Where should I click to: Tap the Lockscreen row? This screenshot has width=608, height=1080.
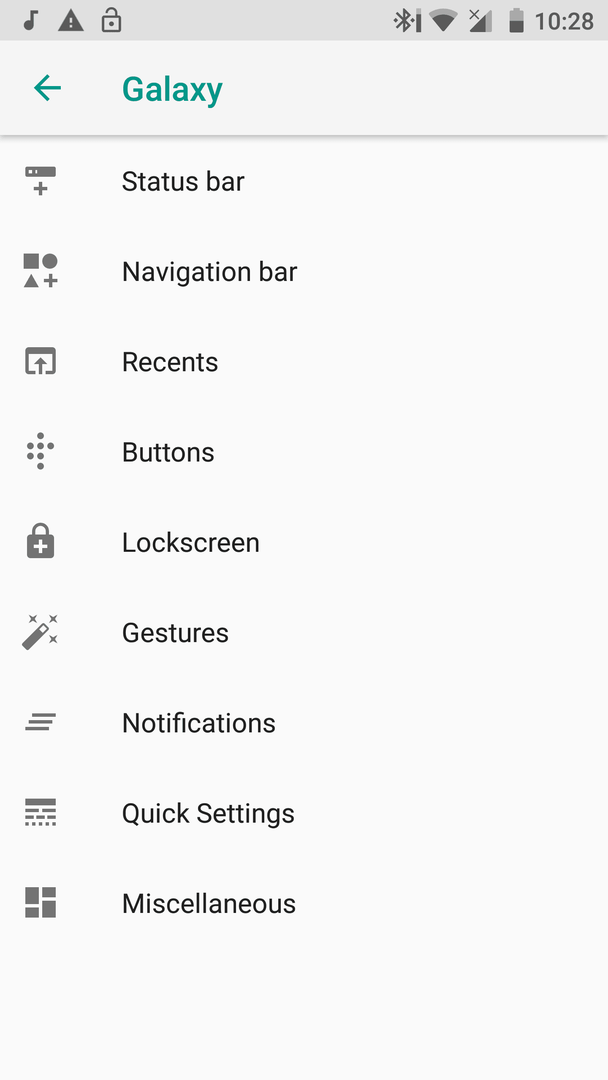click(x=304, y=542)
